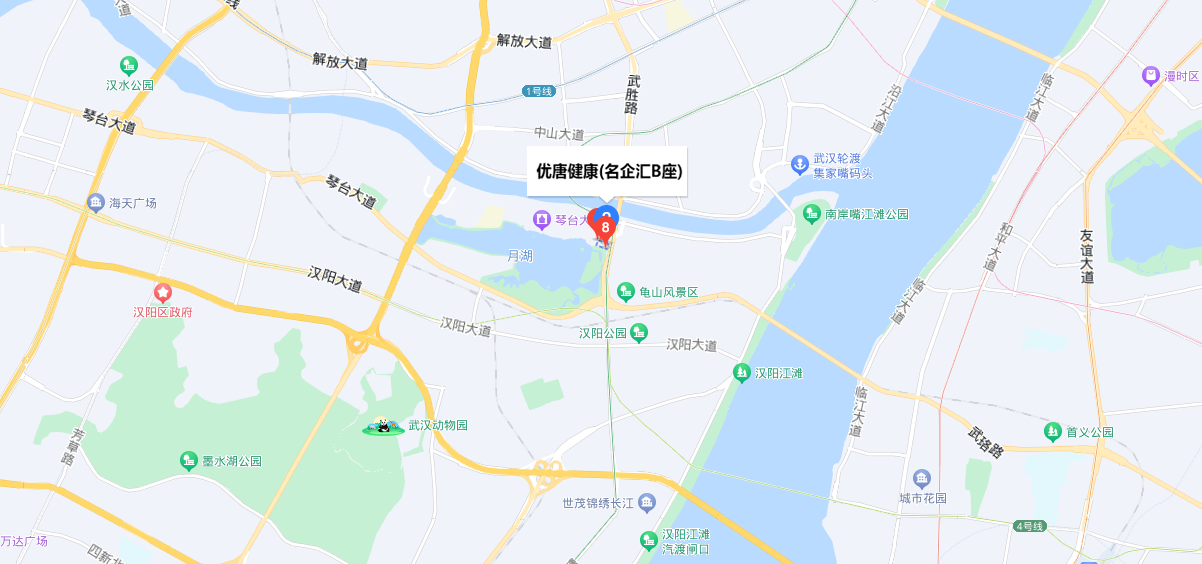1202x564 pixels.
Task: Select the 墨水湖公园 park marker
Action: tap(188, 461)
